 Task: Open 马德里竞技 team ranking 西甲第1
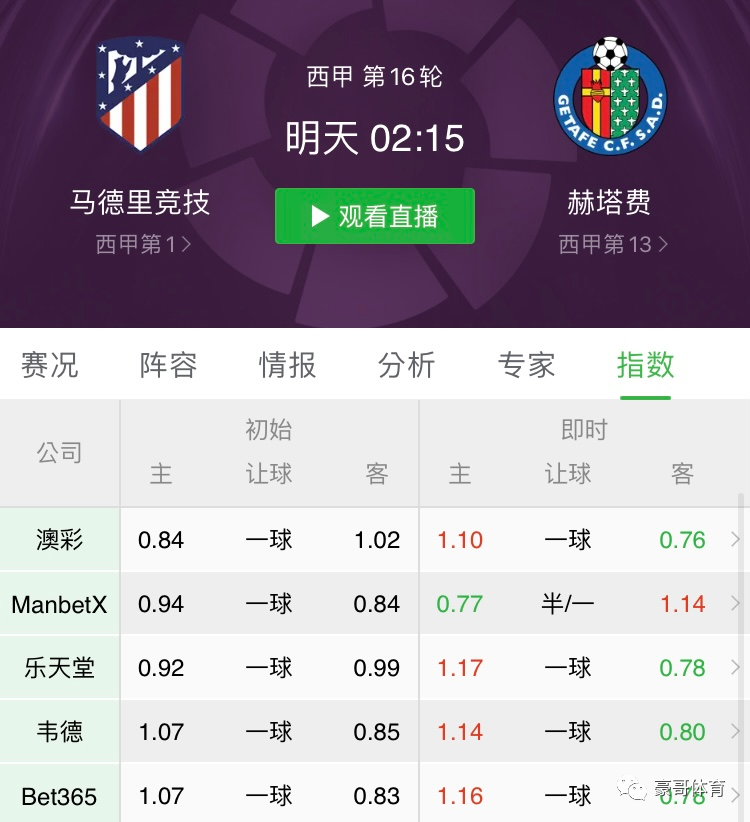141,244
